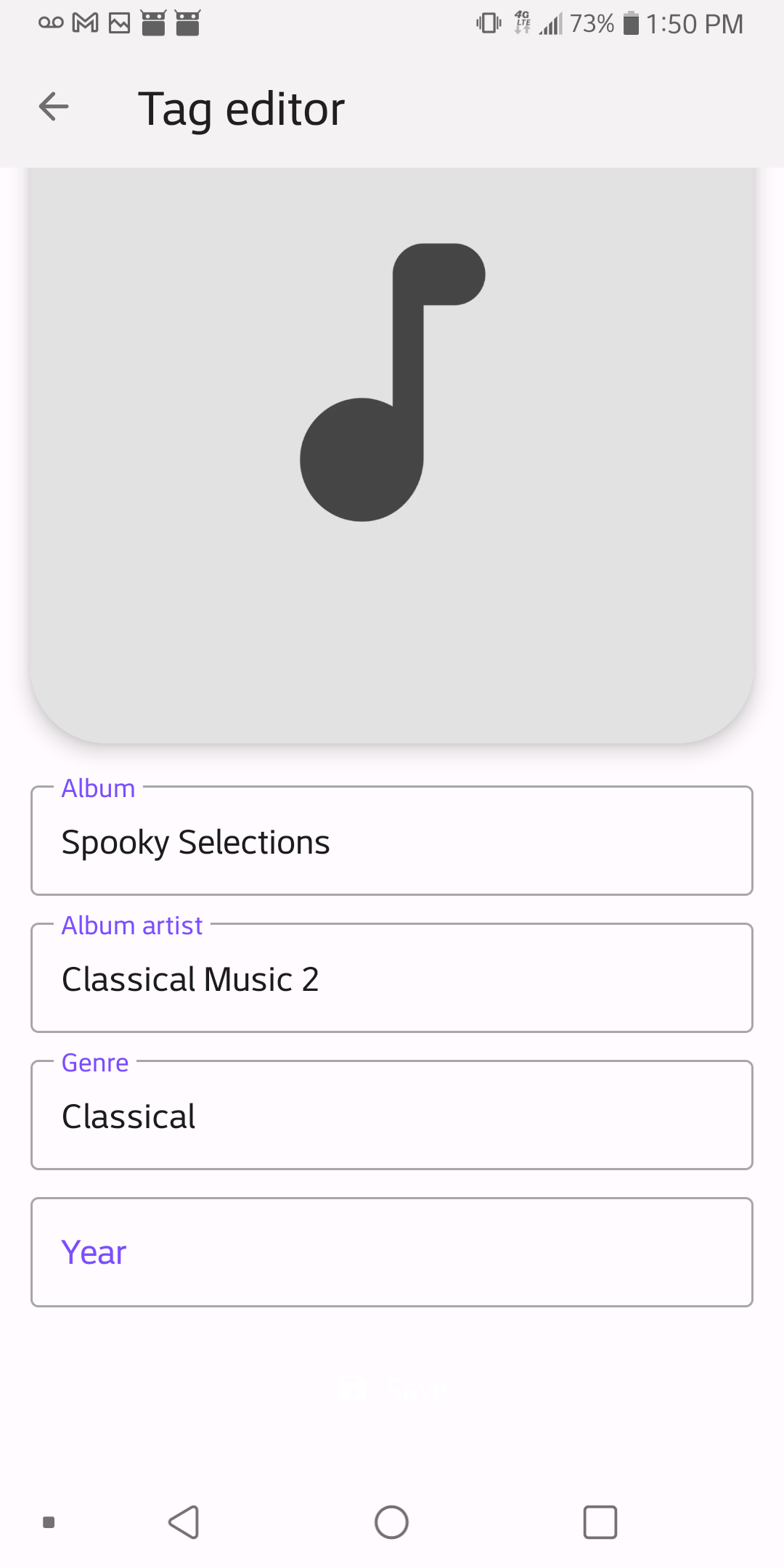This screenshot has width=784, height=1568.
Task: Tap the signal strength indicator
Action: pyautogui.click(x=550, y=23)
